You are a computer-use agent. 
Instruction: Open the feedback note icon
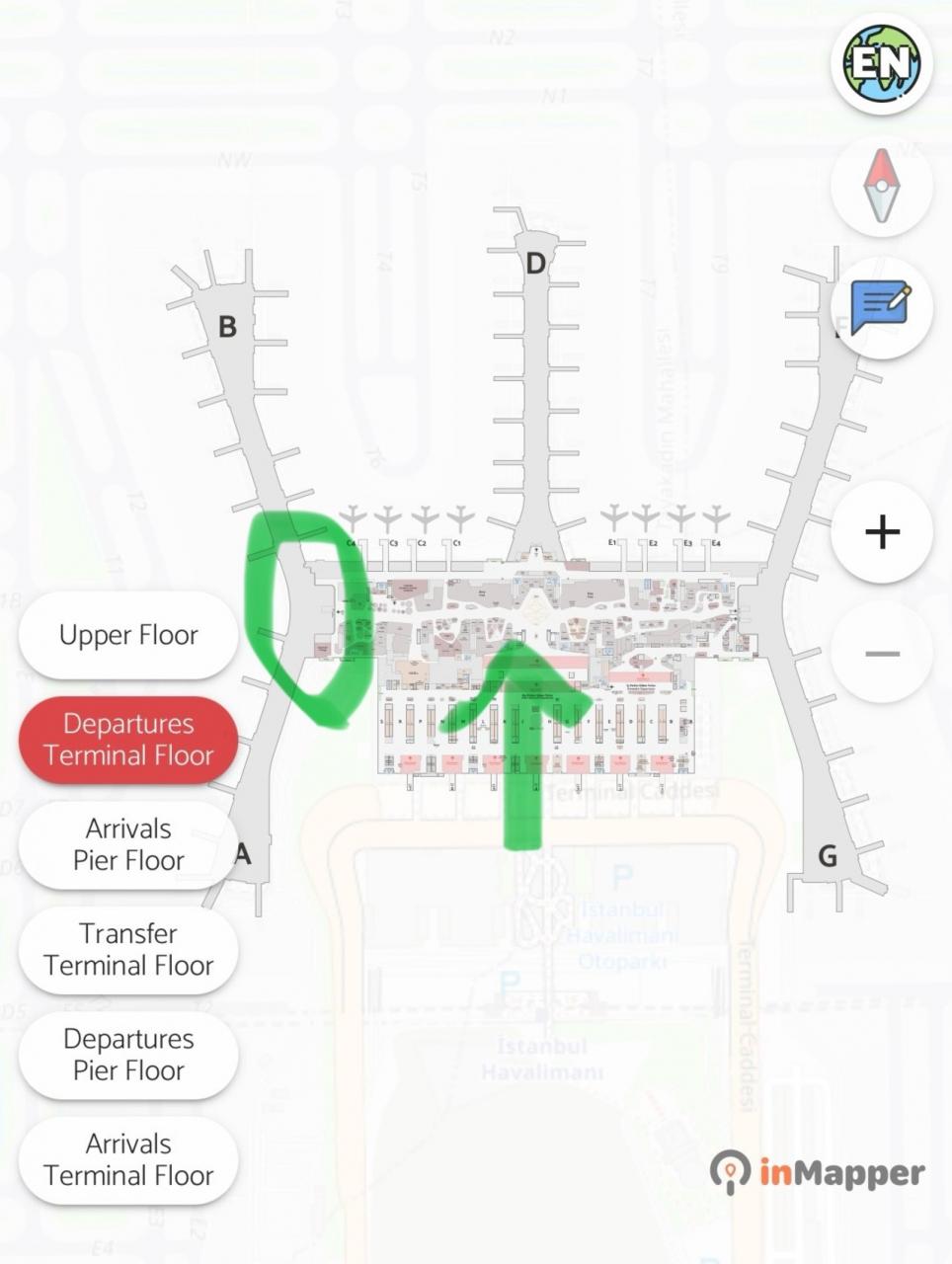click(881, 308)
